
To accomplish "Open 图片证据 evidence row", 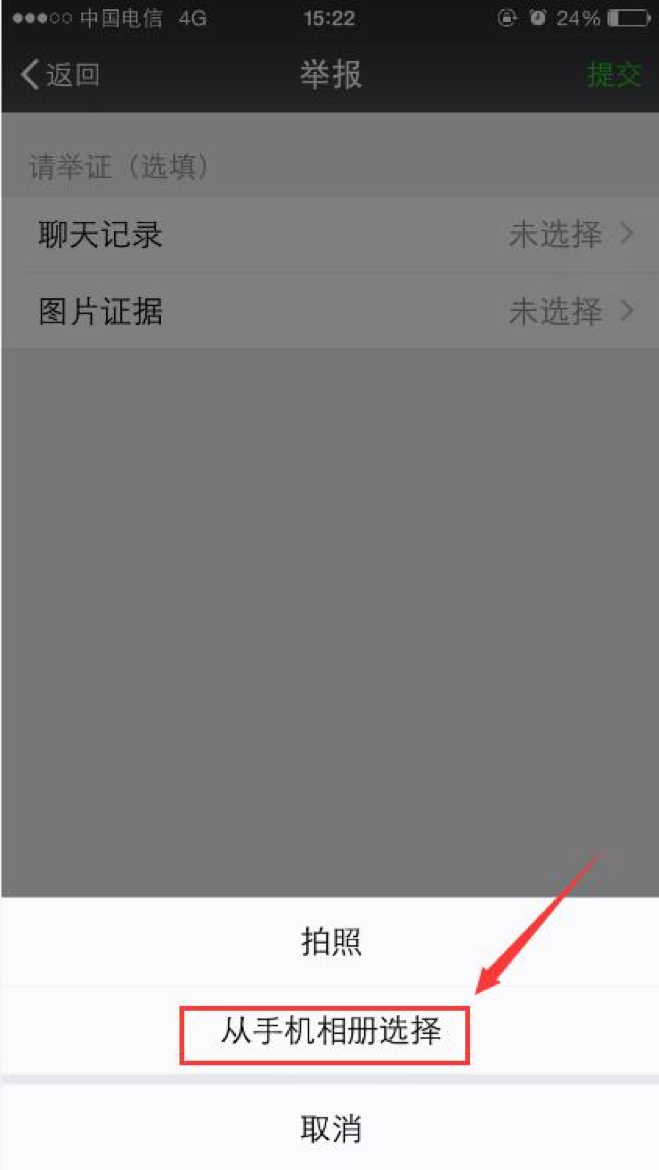I will point(330,312).
